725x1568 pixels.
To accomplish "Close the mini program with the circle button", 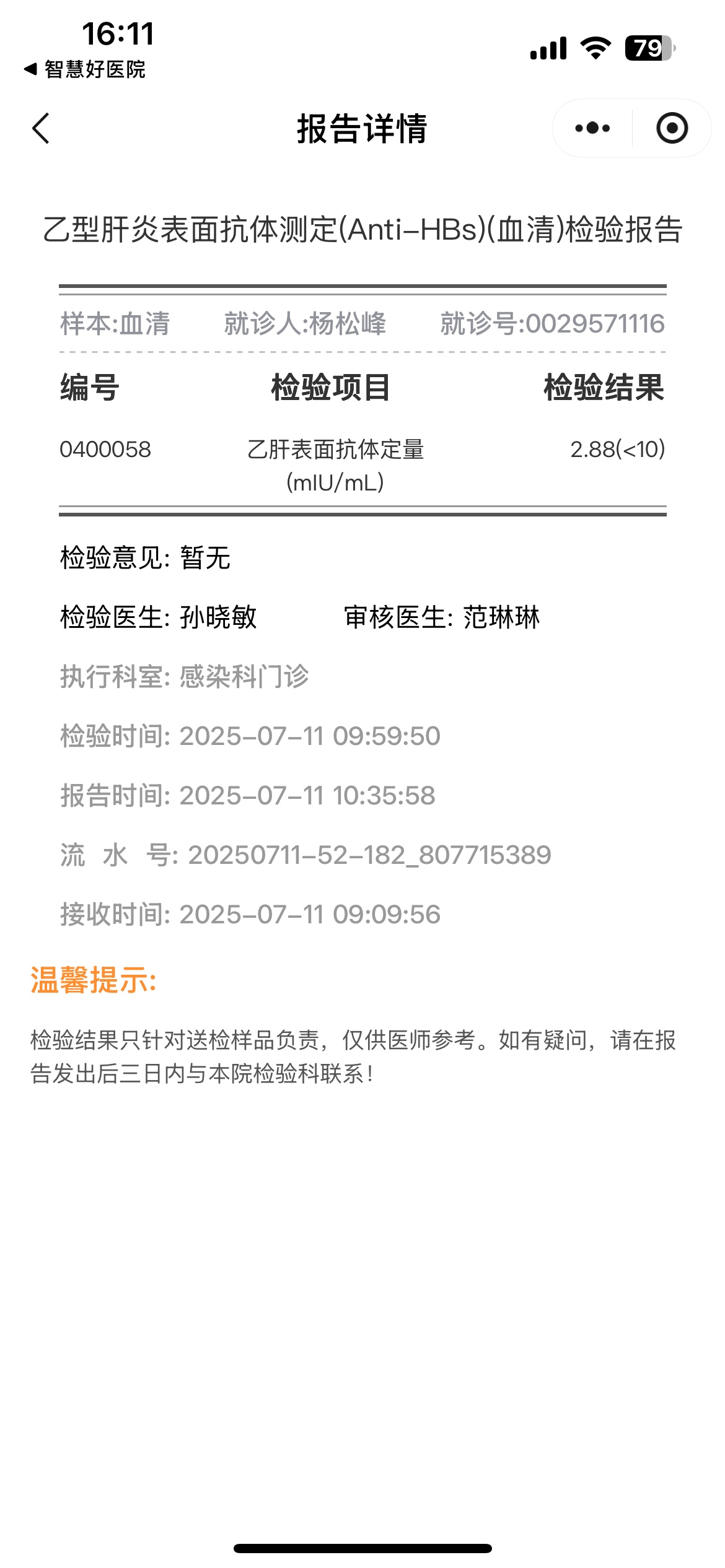I will pyautogui.click(x=672, y=129).
